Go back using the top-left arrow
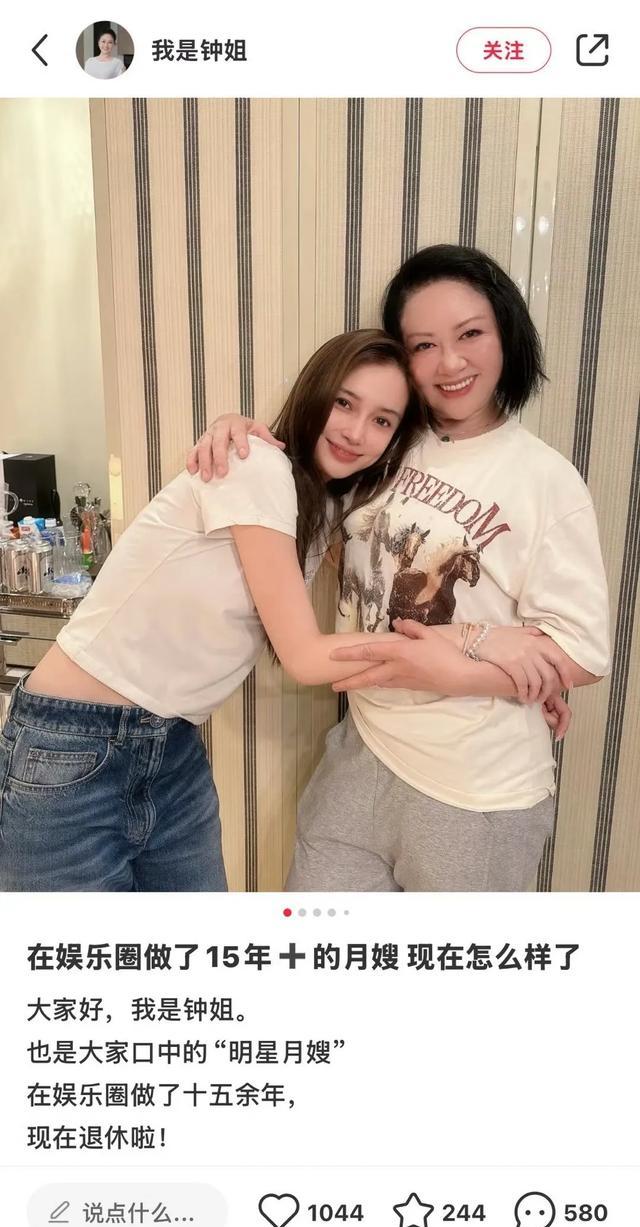Viewport: 640px width, 1227px height. [x=40, y=50]
